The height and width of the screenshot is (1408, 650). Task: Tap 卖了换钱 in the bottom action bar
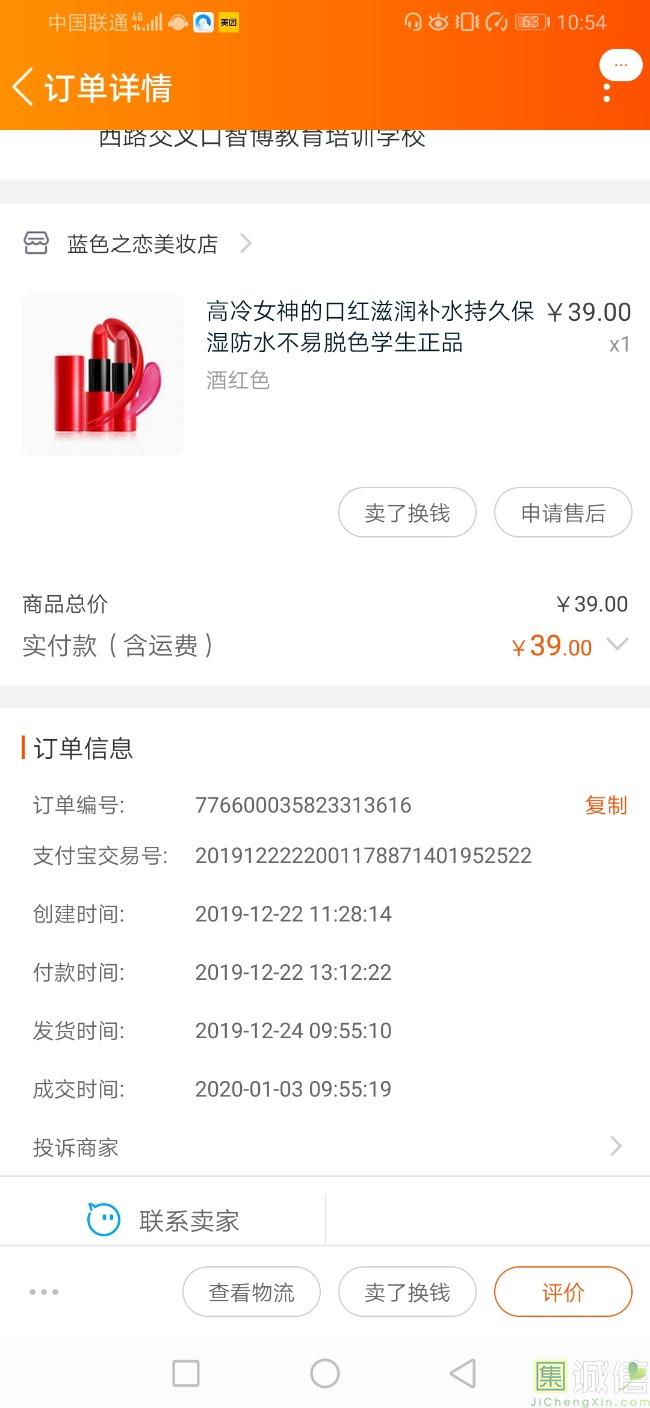coord(407,1292)
